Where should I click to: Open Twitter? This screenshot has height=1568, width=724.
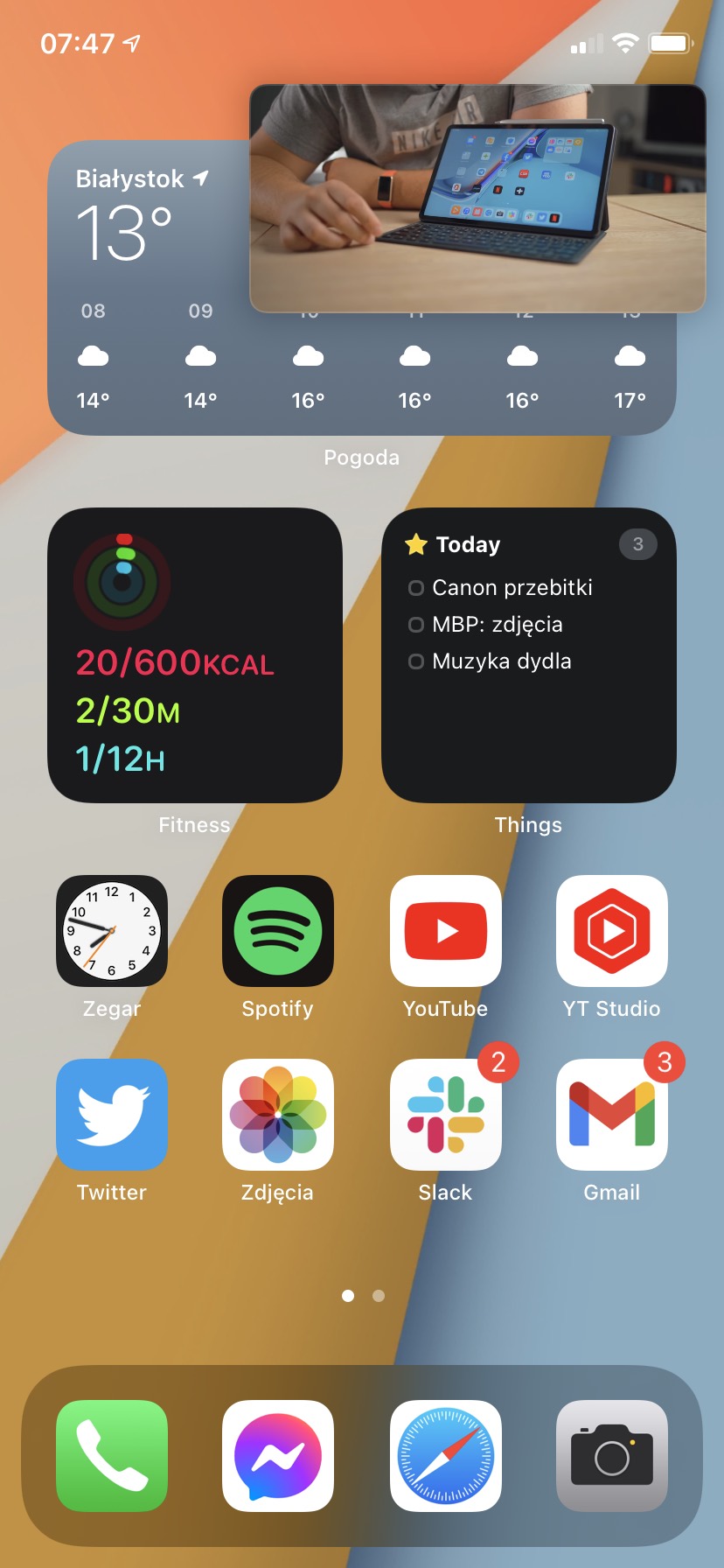[112, 1115]
